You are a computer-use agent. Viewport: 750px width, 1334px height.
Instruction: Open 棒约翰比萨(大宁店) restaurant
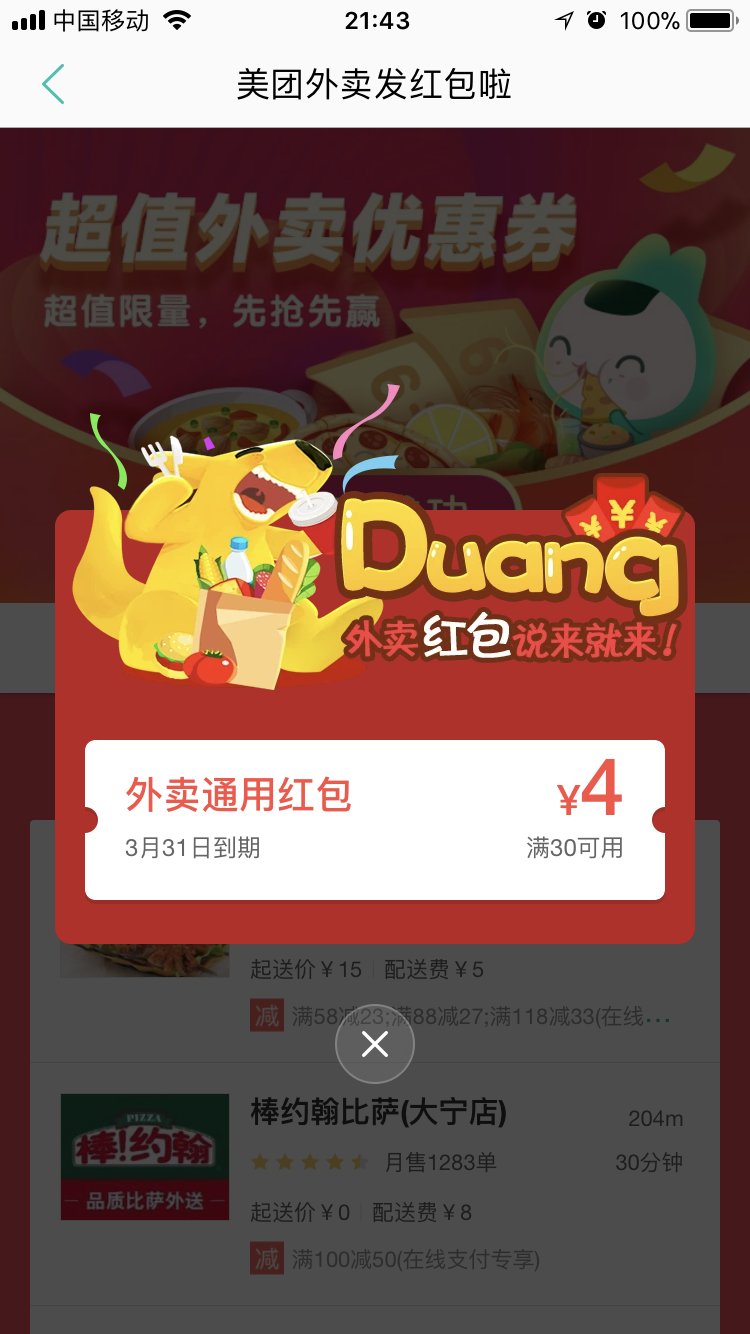pos(378,1112)
